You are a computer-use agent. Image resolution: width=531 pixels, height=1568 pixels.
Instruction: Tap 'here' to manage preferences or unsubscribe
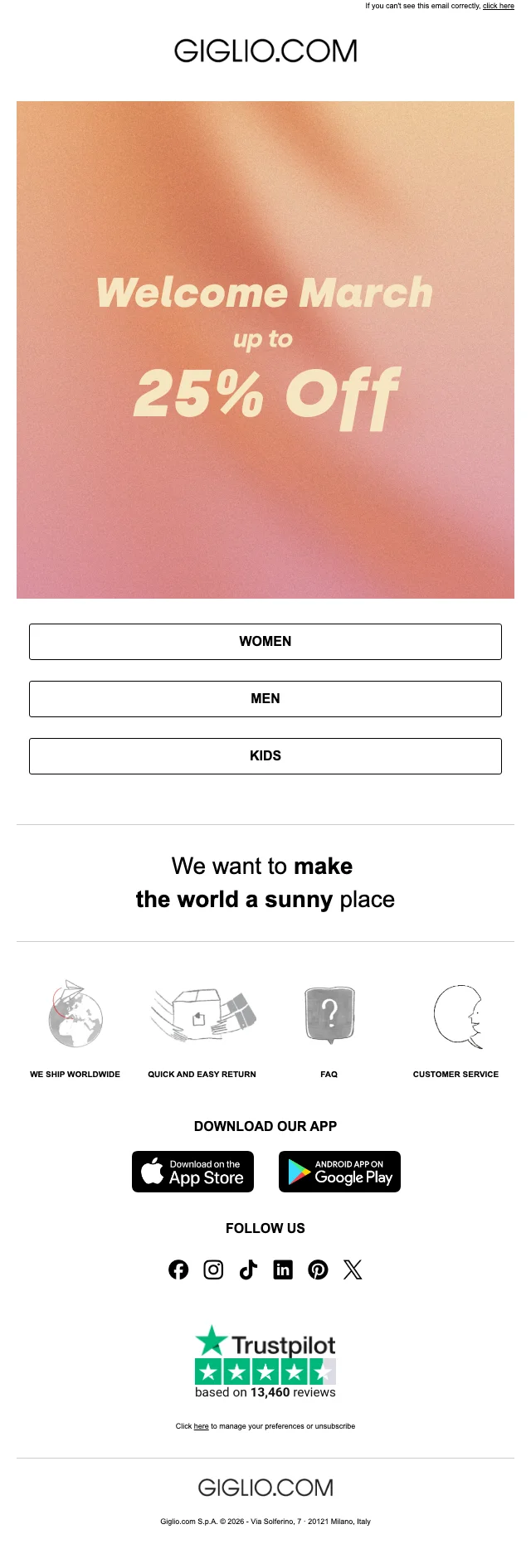point(201,1426)
